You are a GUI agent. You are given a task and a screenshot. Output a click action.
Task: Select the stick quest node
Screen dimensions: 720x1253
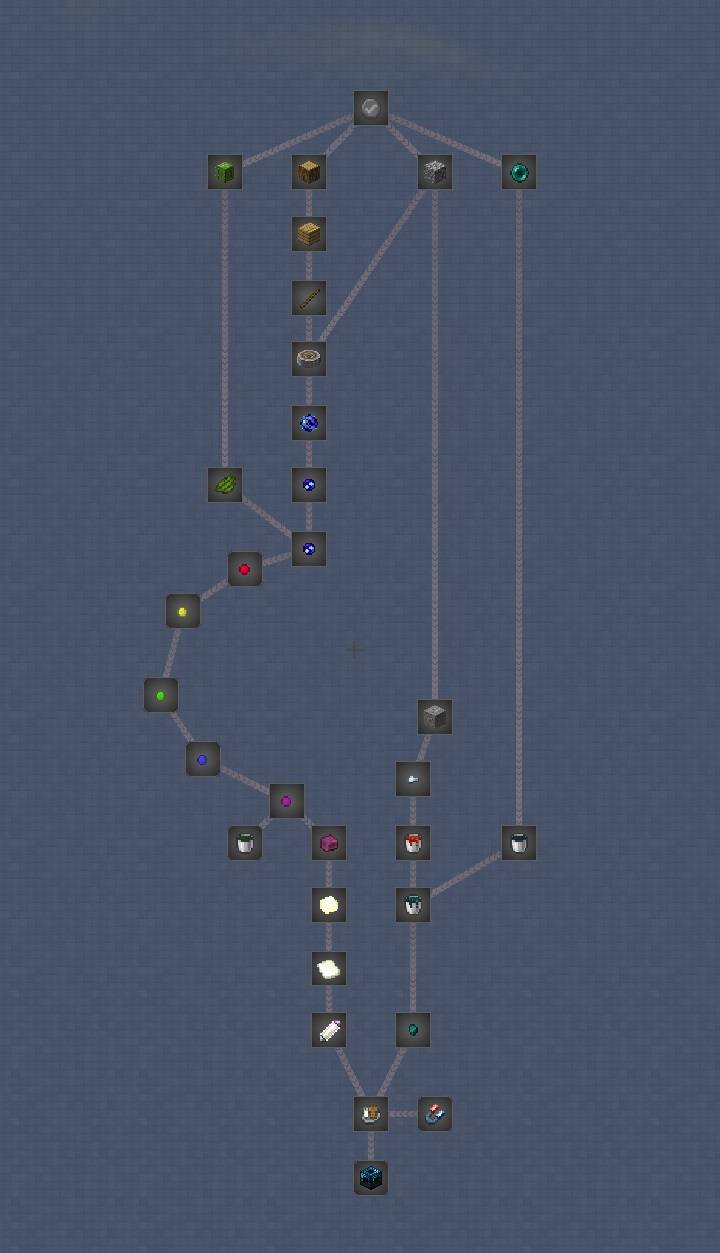pos(309,298)
